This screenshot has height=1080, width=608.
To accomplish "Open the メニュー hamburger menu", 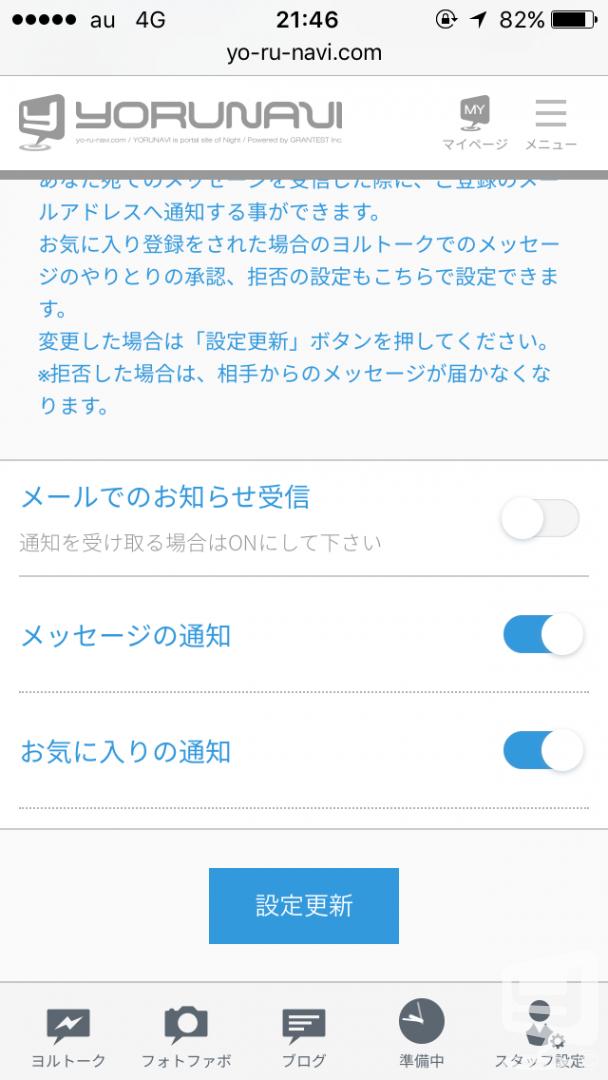I will [x=550, y=123].
